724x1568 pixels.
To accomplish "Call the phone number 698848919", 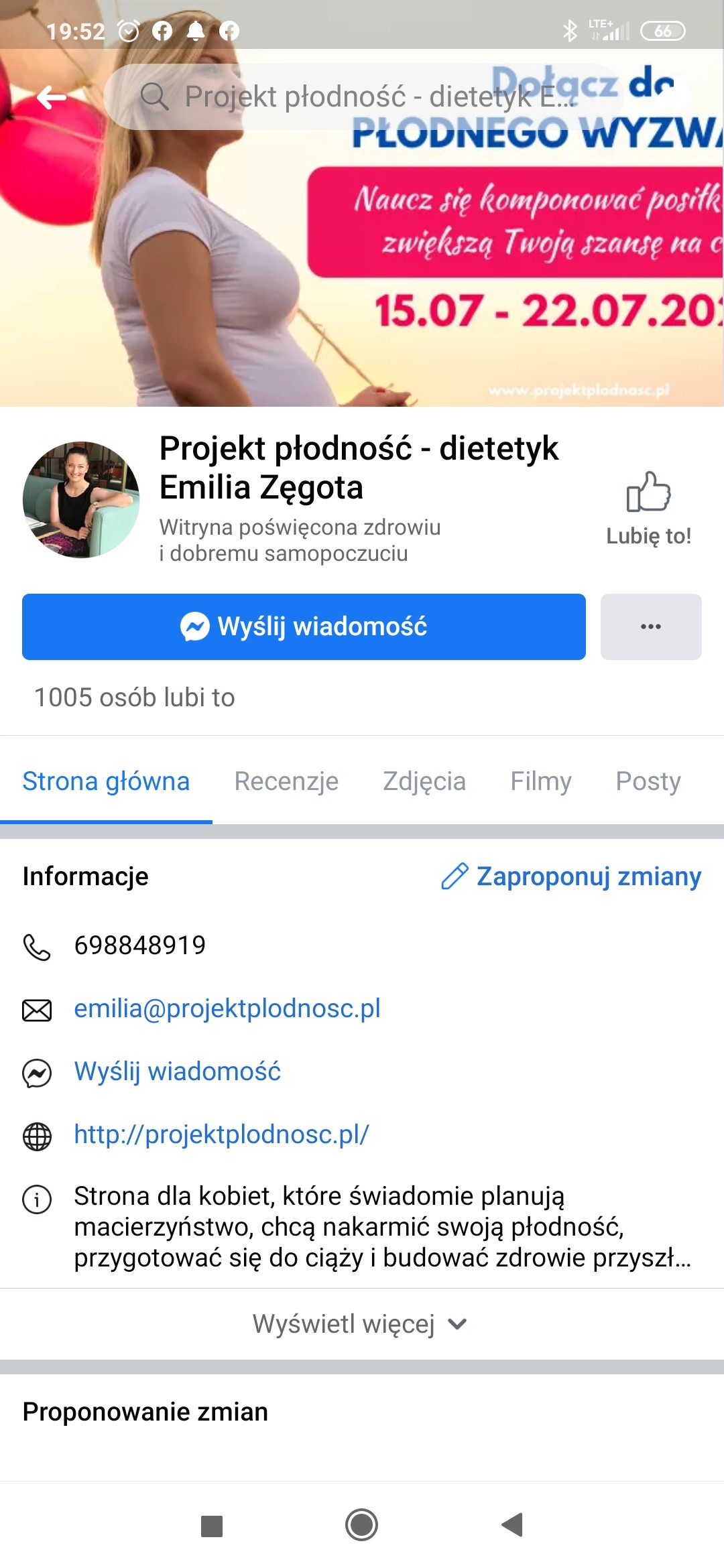I will click(x=139, y=945).
